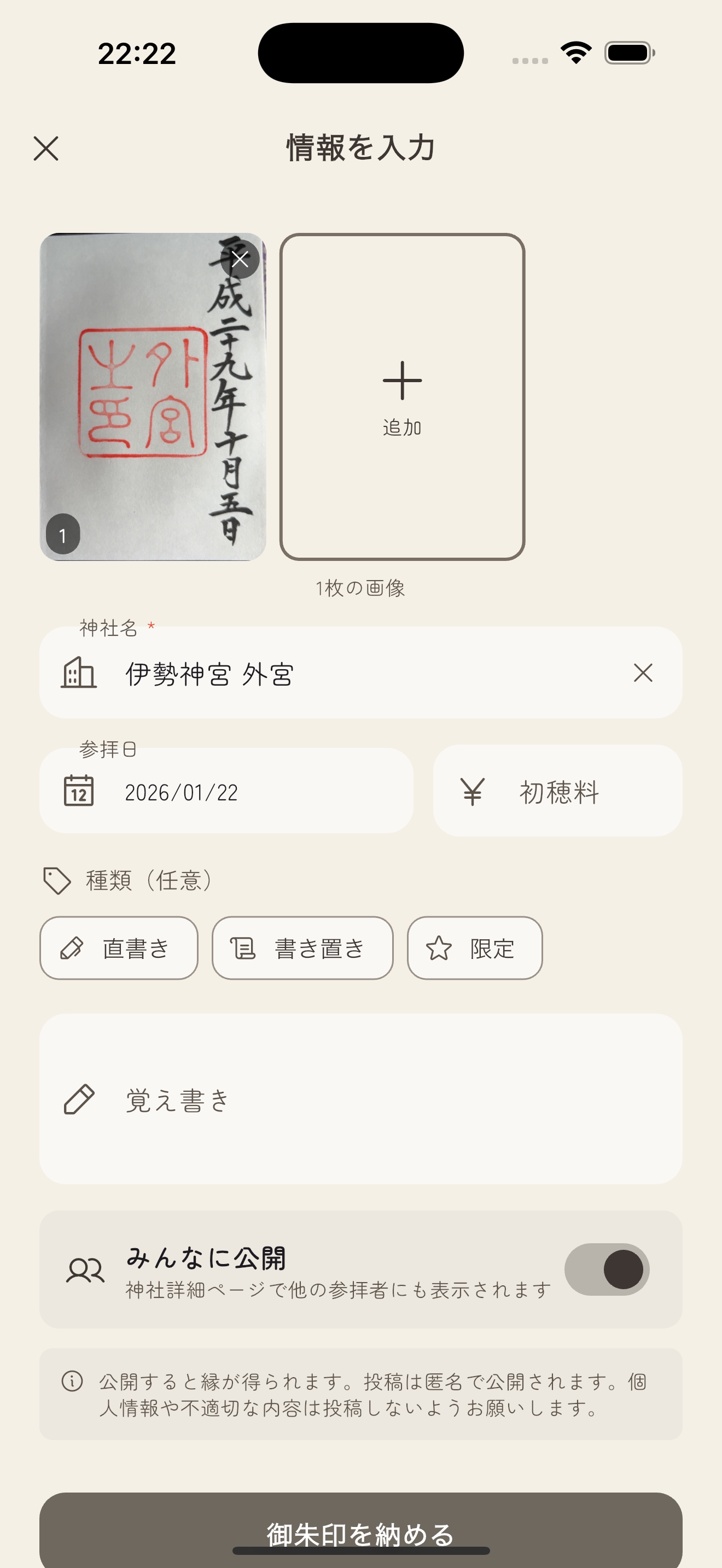Select the 書き置き stamp type option
Screen dimensions: 722x1568
[302, 947]
